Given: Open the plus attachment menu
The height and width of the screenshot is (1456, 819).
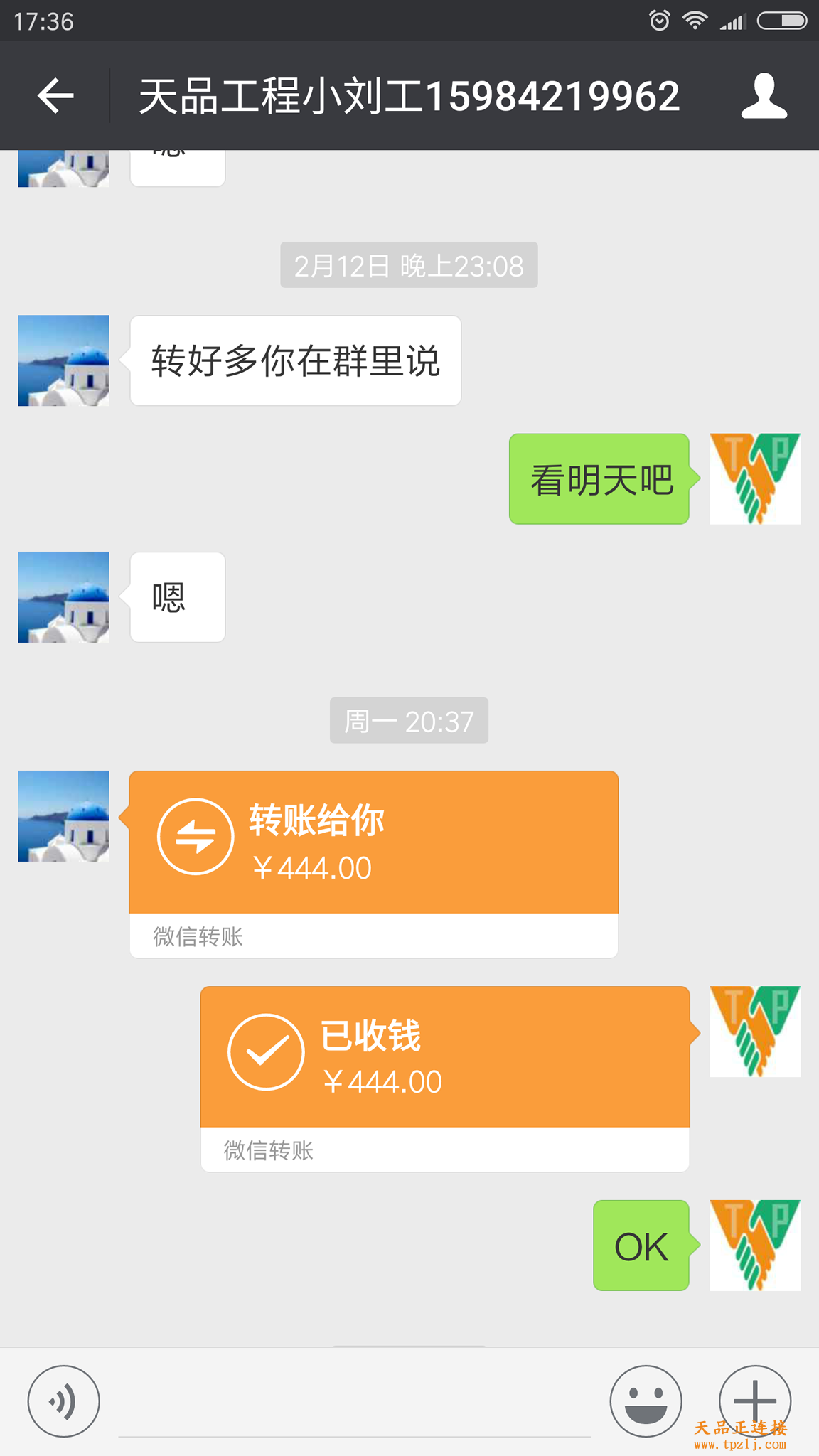Looking at the screenshot, I should (x=754, y=1400).
